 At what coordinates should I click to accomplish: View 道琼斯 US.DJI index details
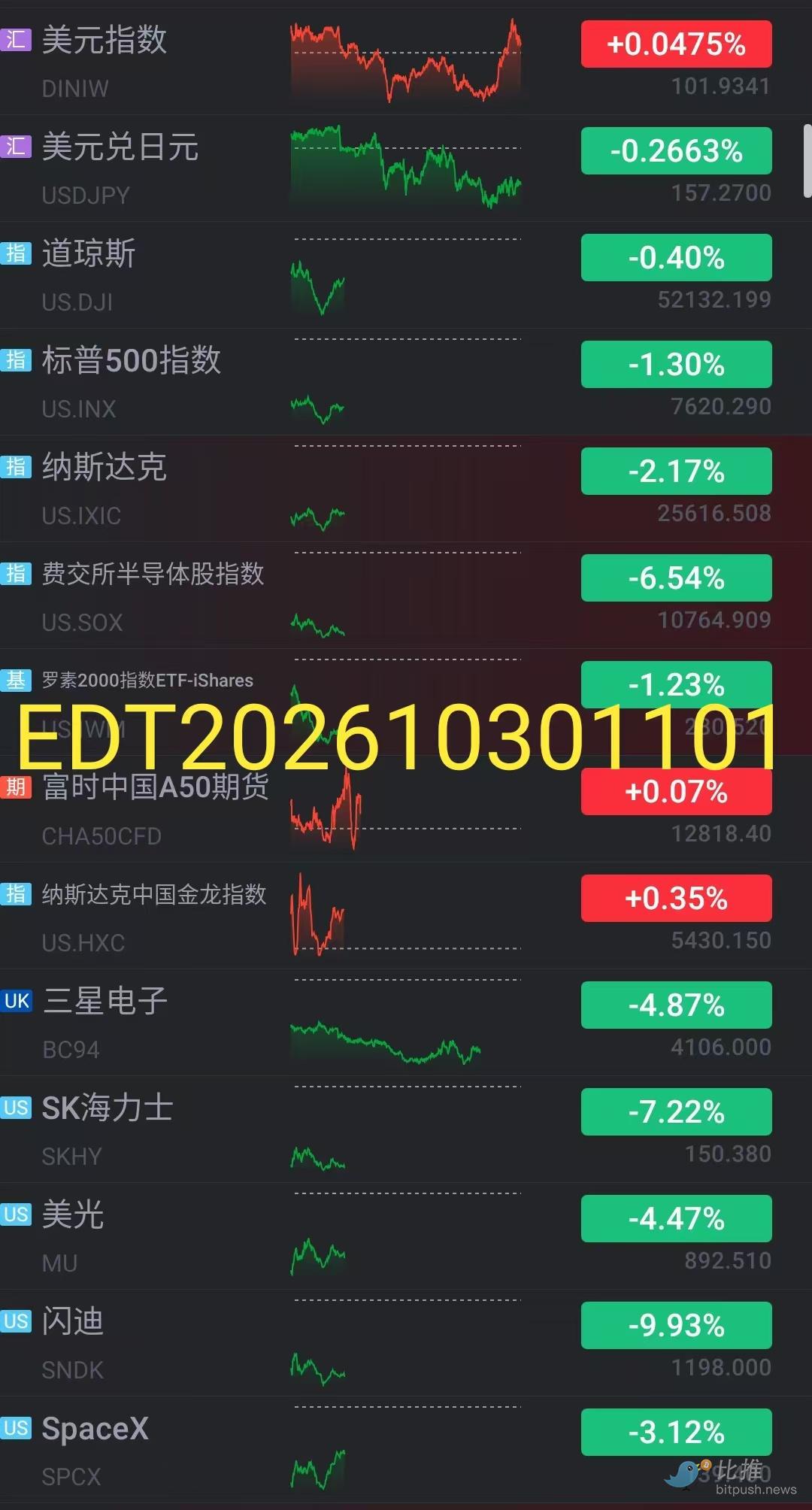point(406,275)
